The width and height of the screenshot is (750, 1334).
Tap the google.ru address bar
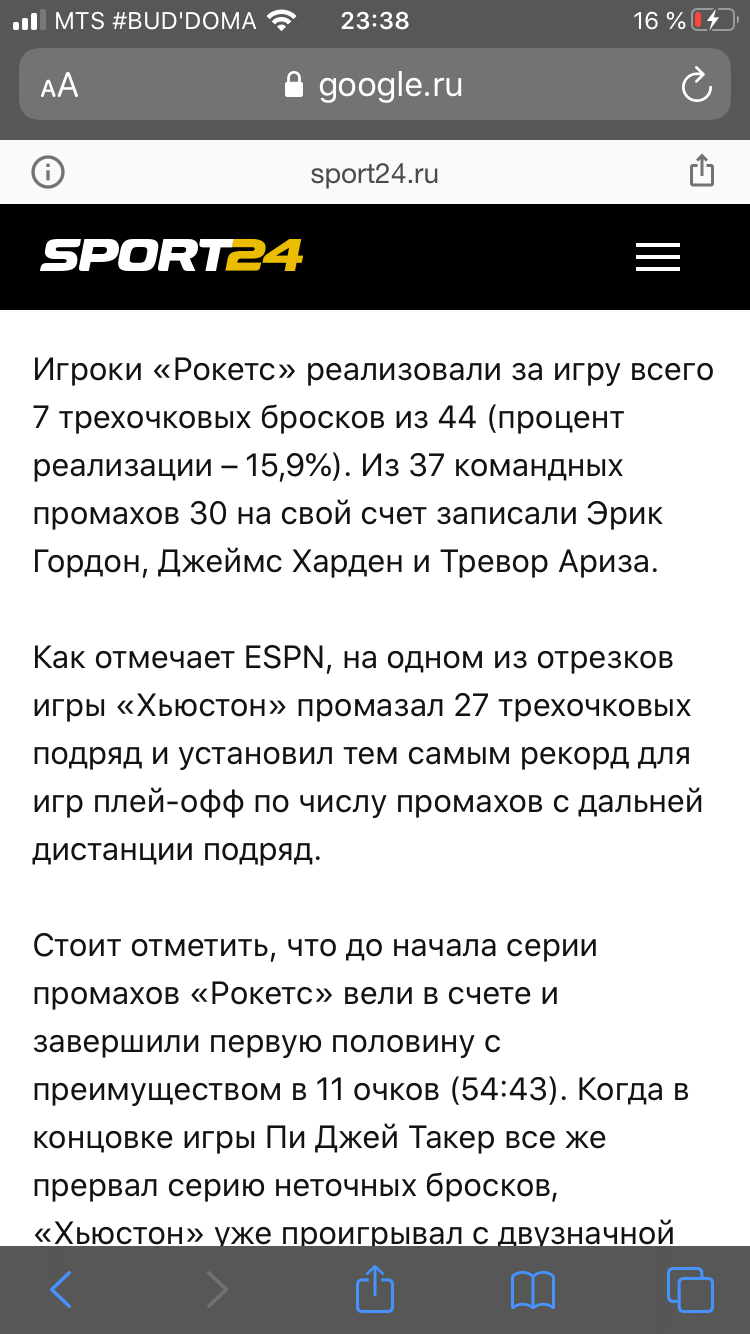[x=374, y=85]
